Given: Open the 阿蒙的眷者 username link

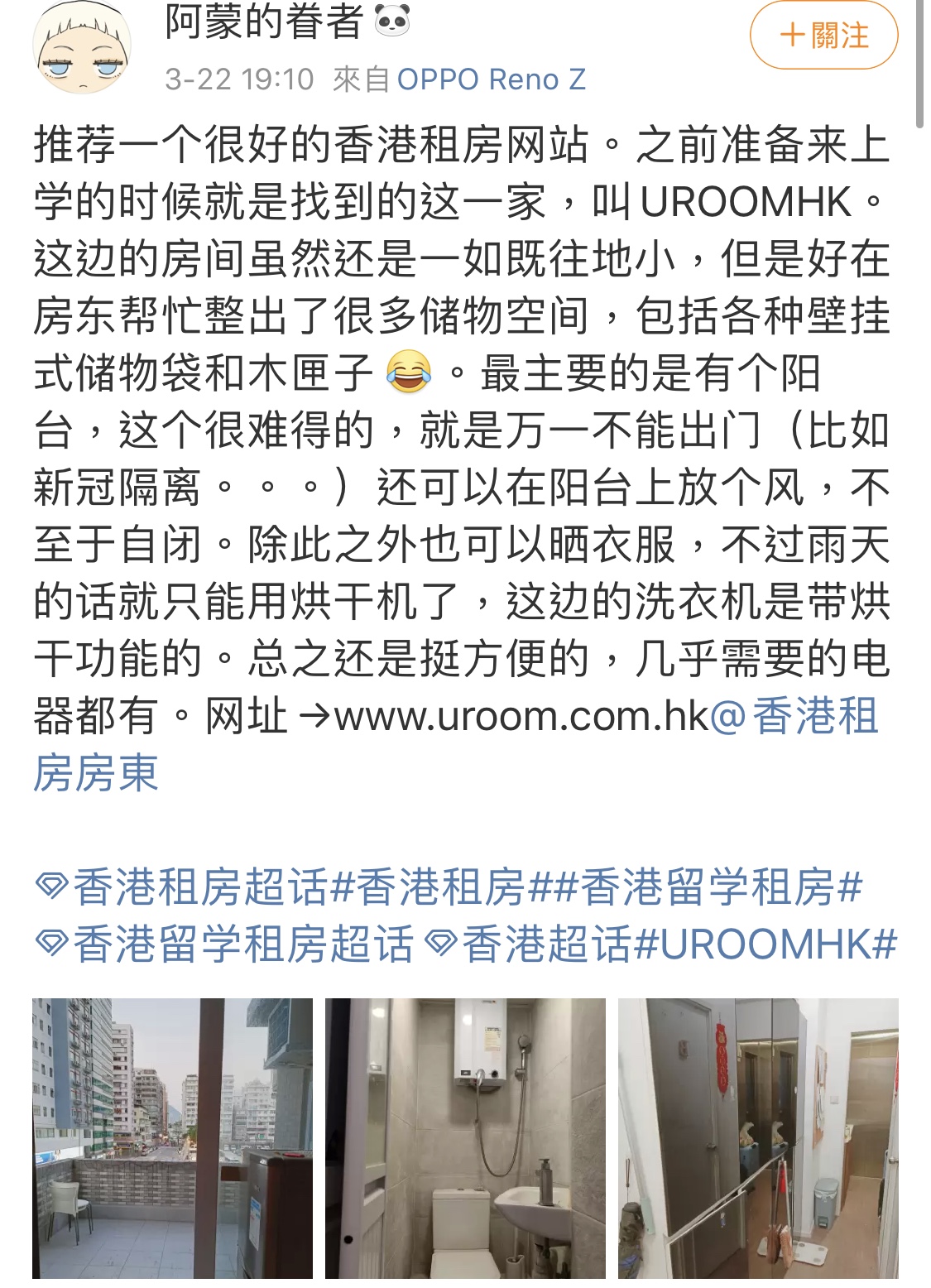Looking at the screenshot, I should click(x=263, y=22).
